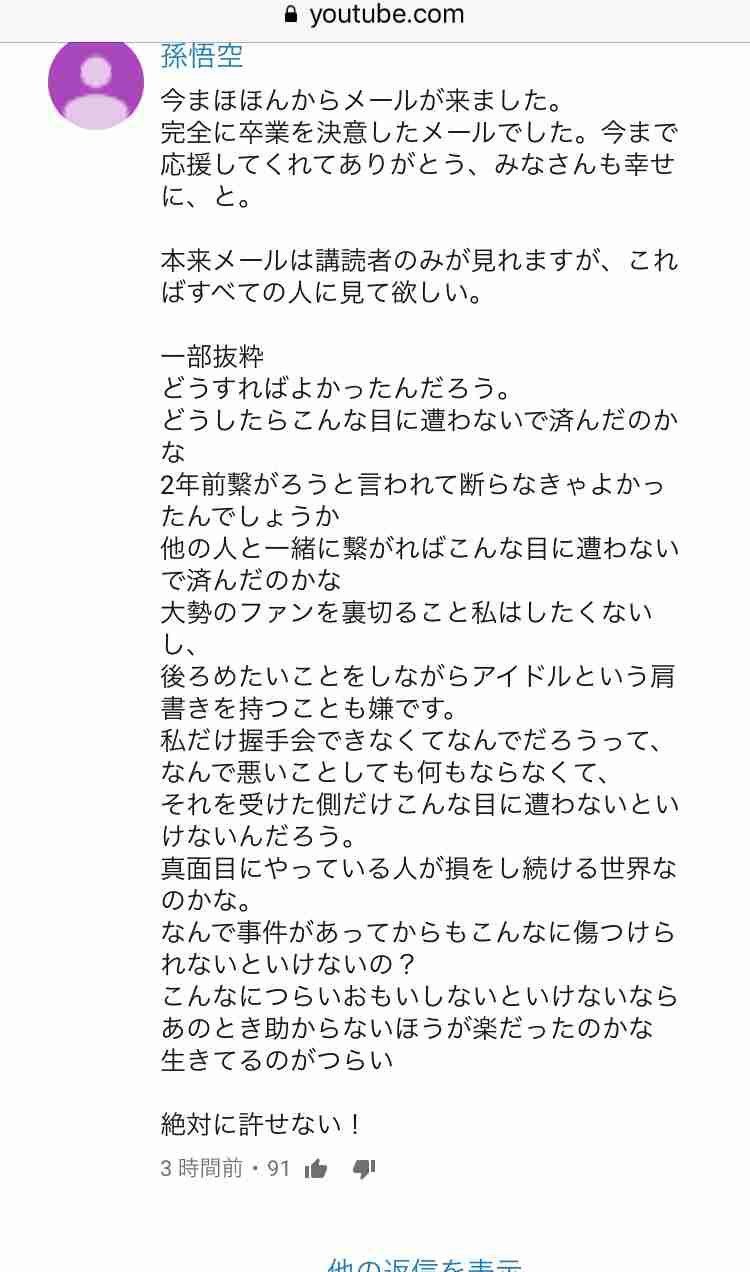Tap the youtube.com address bar
This screenshot has width=750, height=1272.
(375, 15)
